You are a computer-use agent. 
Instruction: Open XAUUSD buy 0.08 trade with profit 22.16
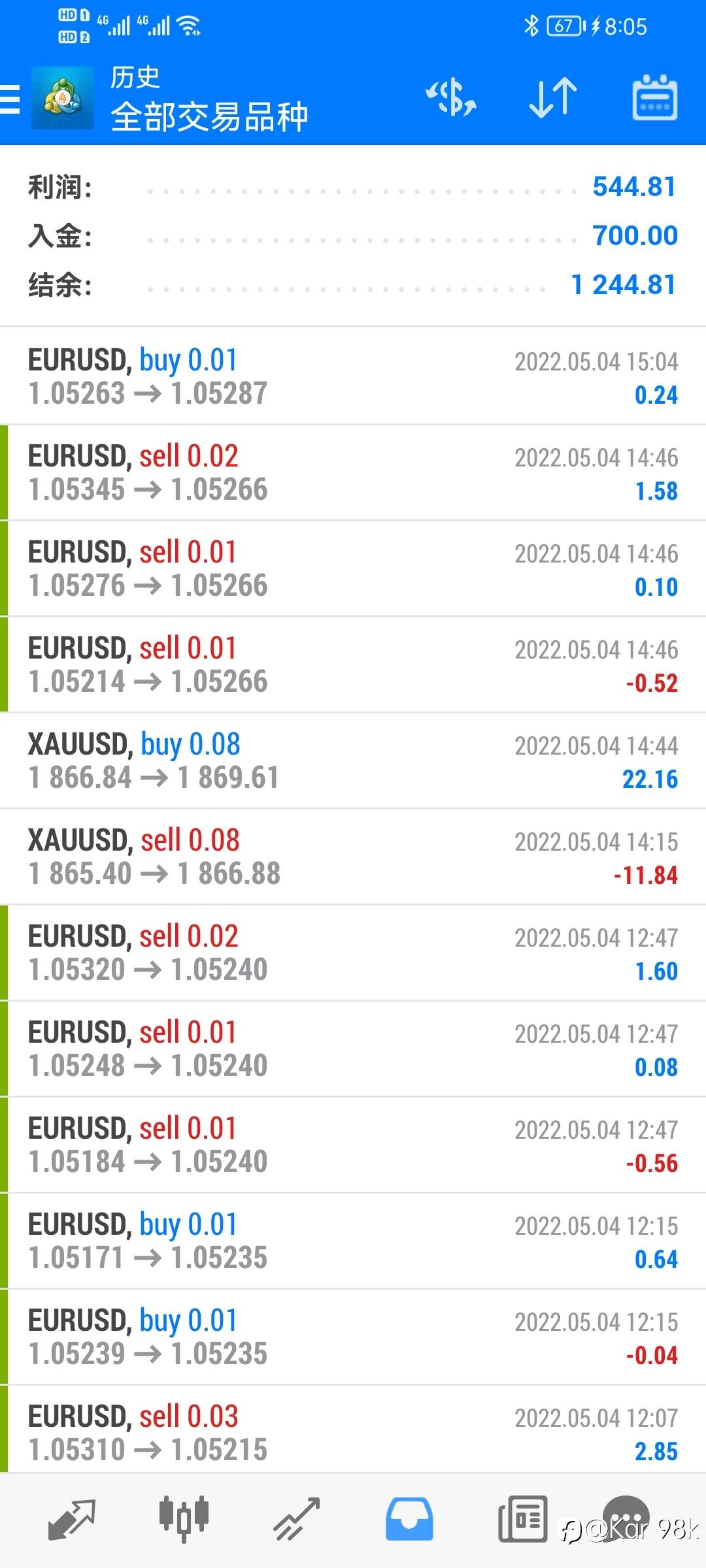point(353,760)
